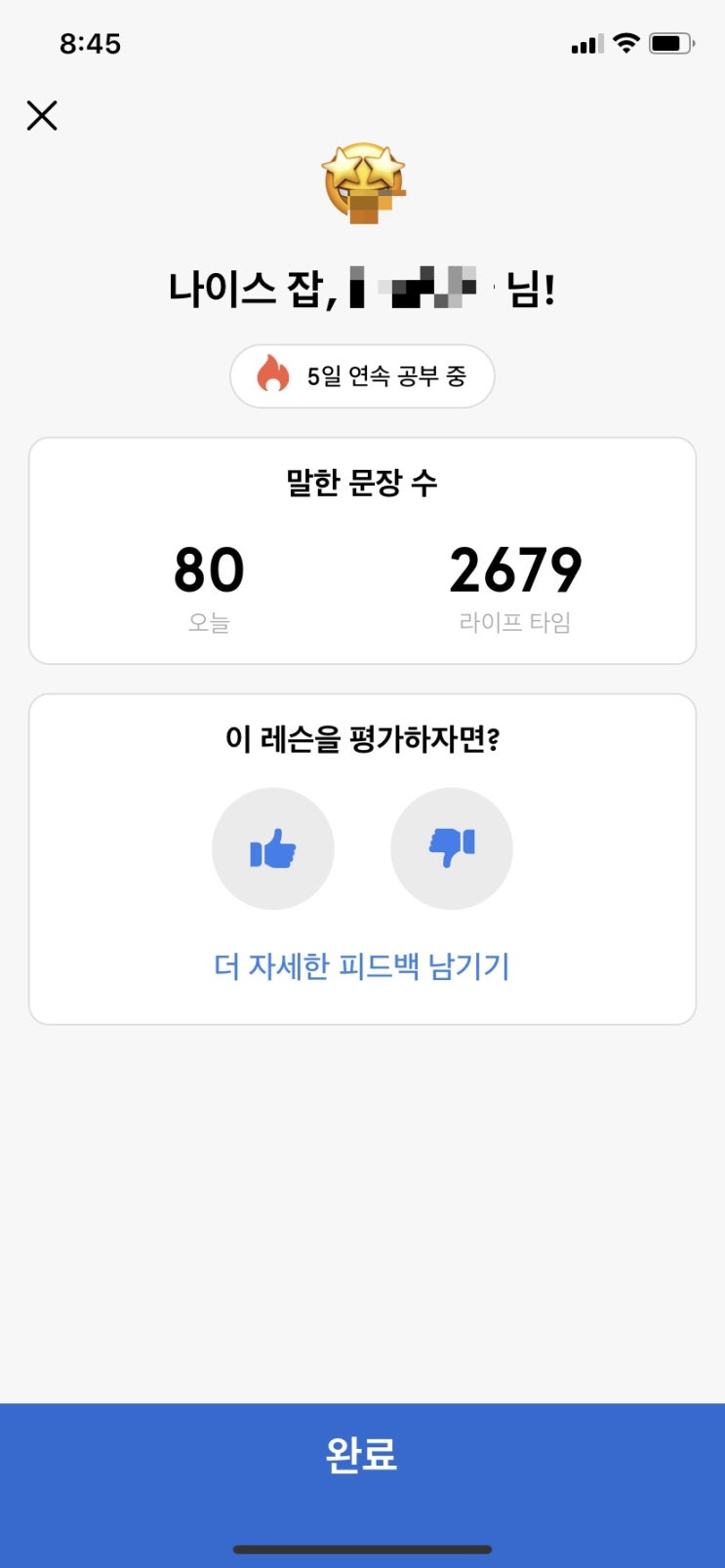The width and height of the screenshot is (725, 1568).
Task: Close the lesson summary screen
Action: point(42,116)
